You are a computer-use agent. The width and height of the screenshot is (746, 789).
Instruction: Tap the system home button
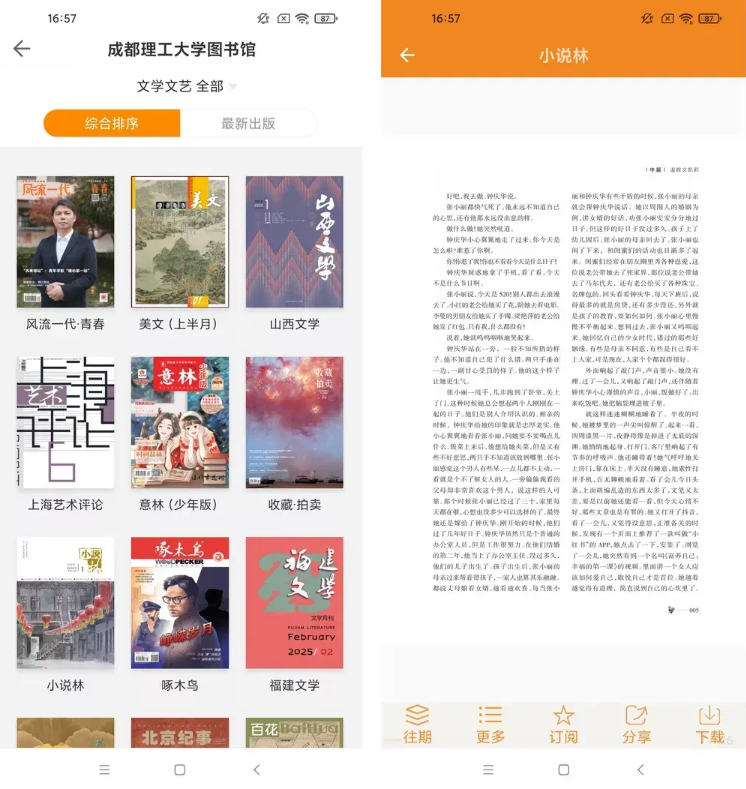(x=180, y=770)
